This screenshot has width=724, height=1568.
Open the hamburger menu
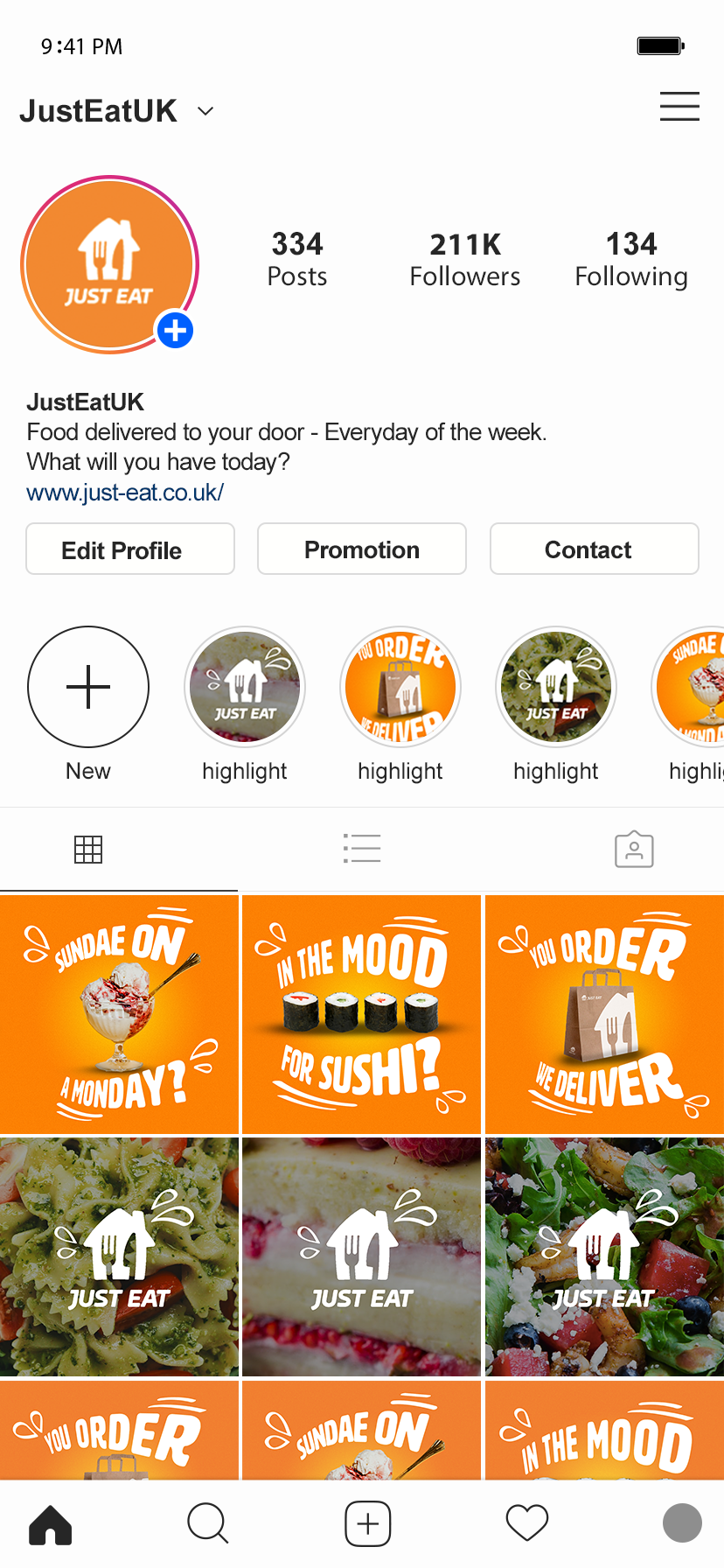coord(679,106)
